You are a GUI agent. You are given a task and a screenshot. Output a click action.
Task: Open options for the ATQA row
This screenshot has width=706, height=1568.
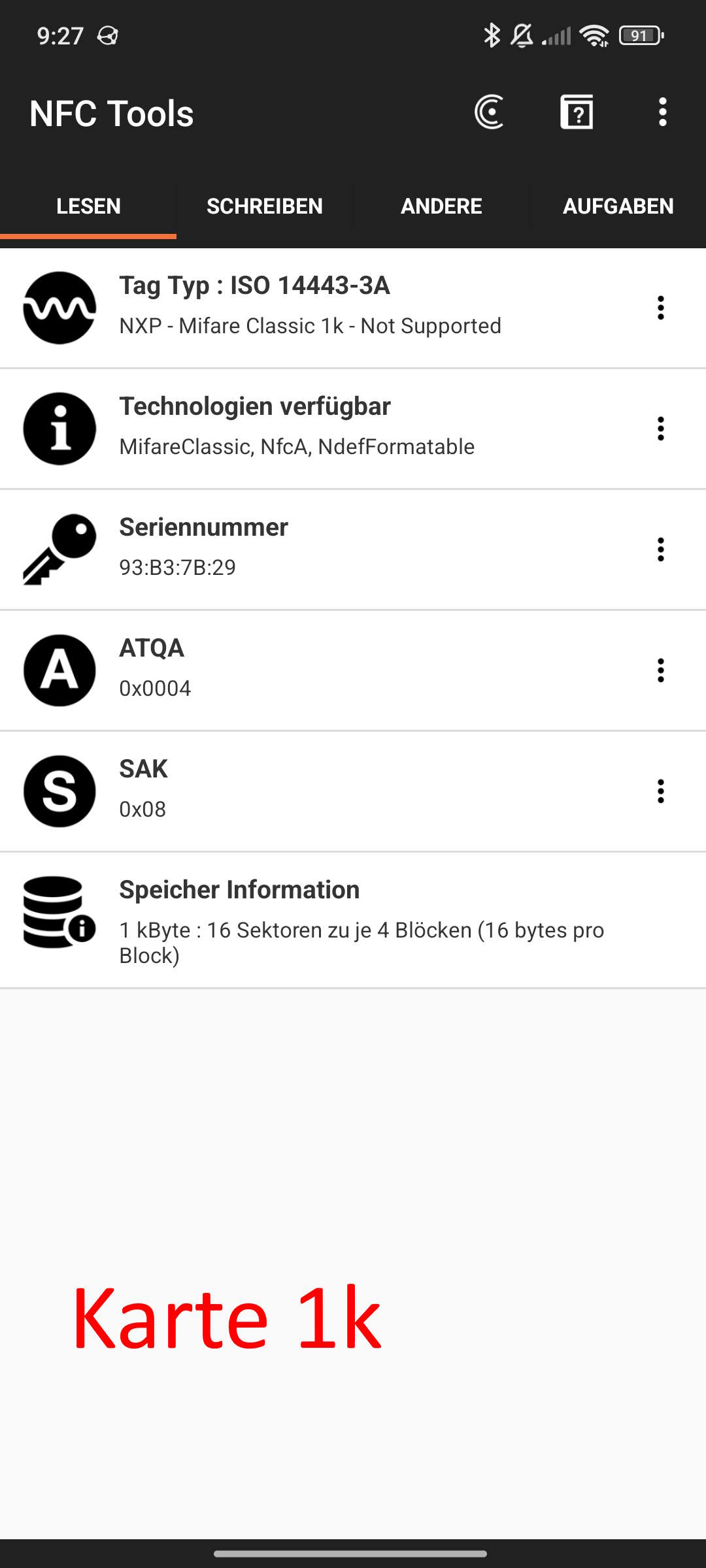[661, 670]
